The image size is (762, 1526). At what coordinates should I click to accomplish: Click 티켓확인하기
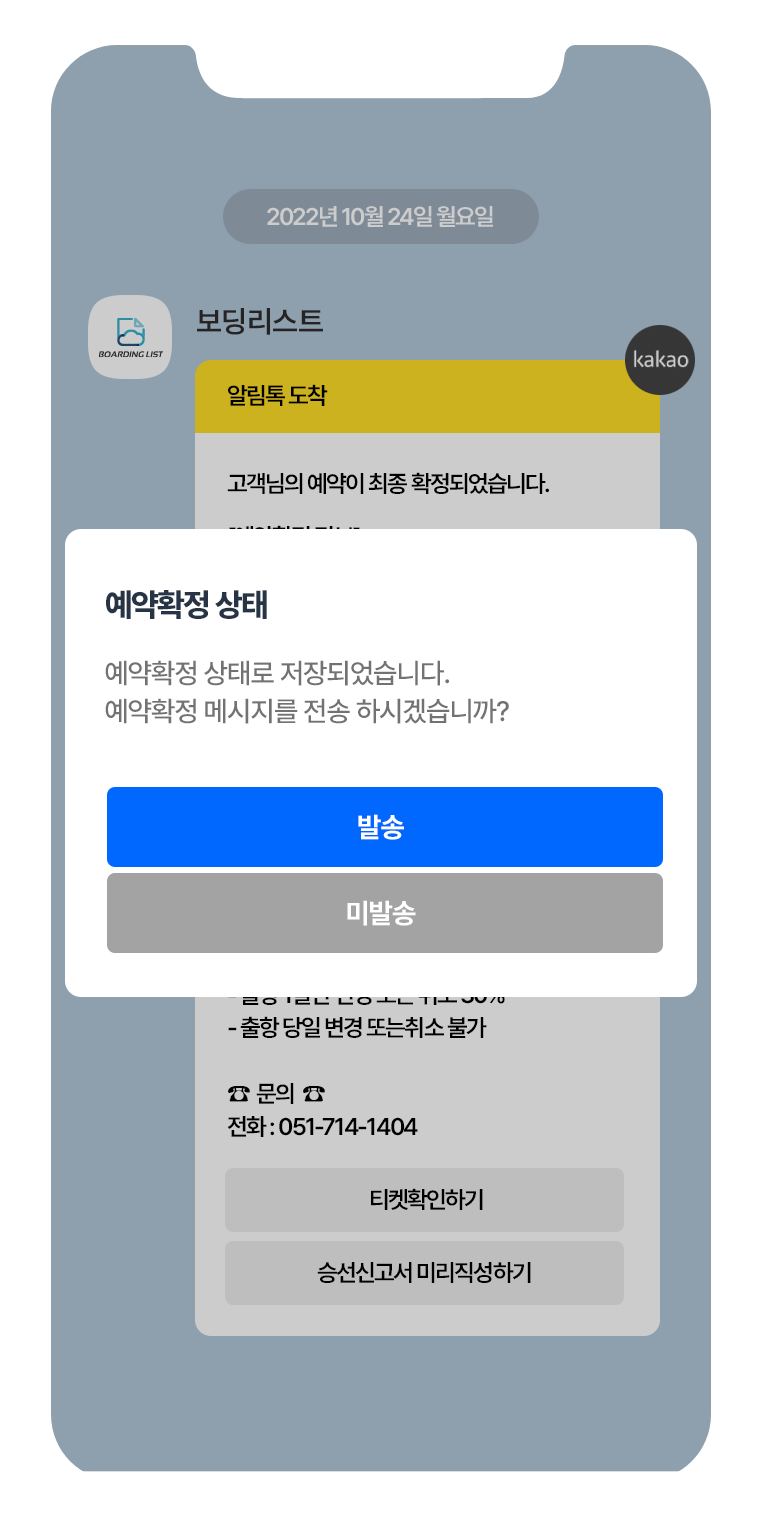click(x=423, y=1199)
